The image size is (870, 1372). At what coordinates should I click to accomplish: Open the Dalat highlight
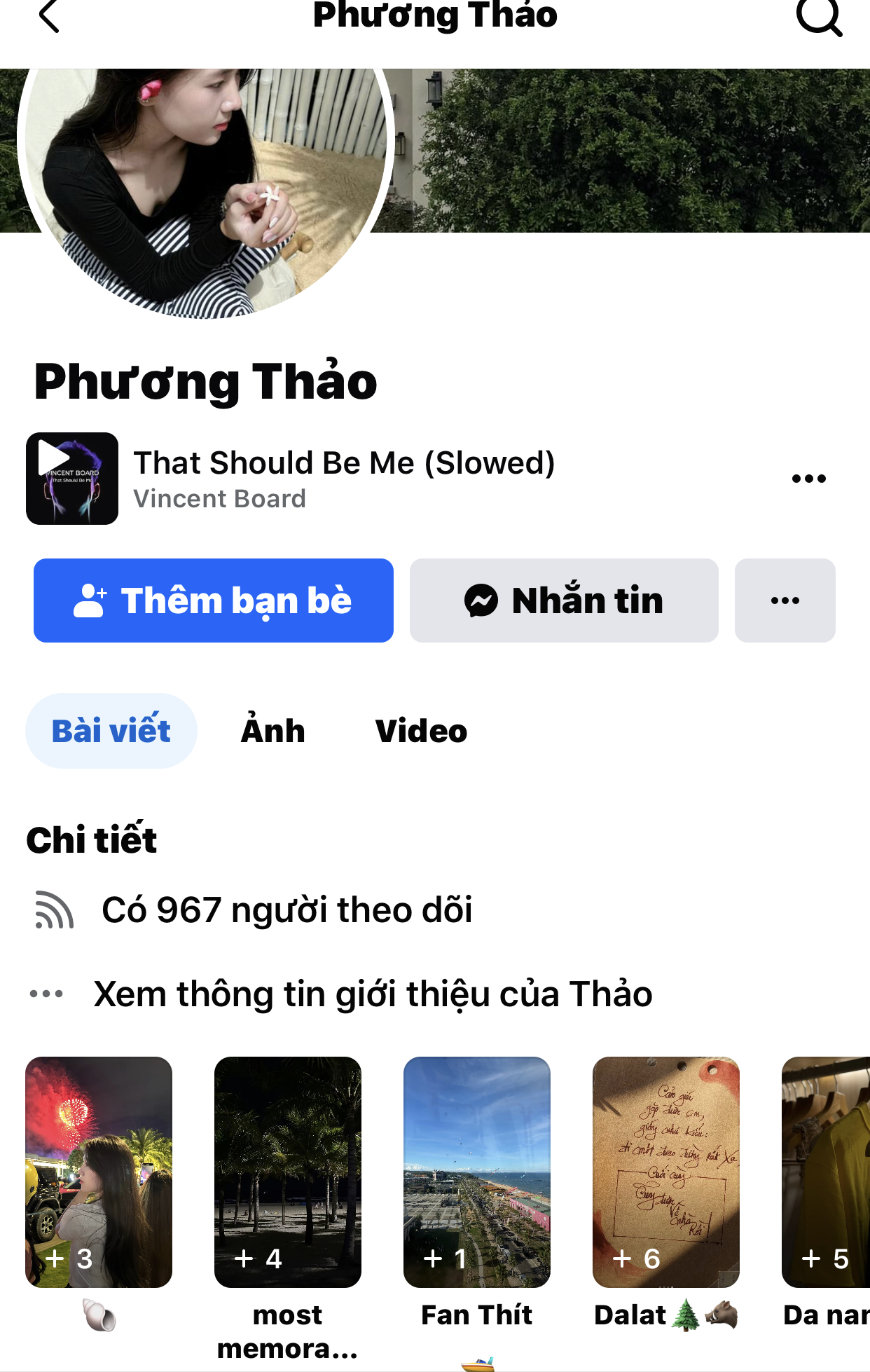666,1172
